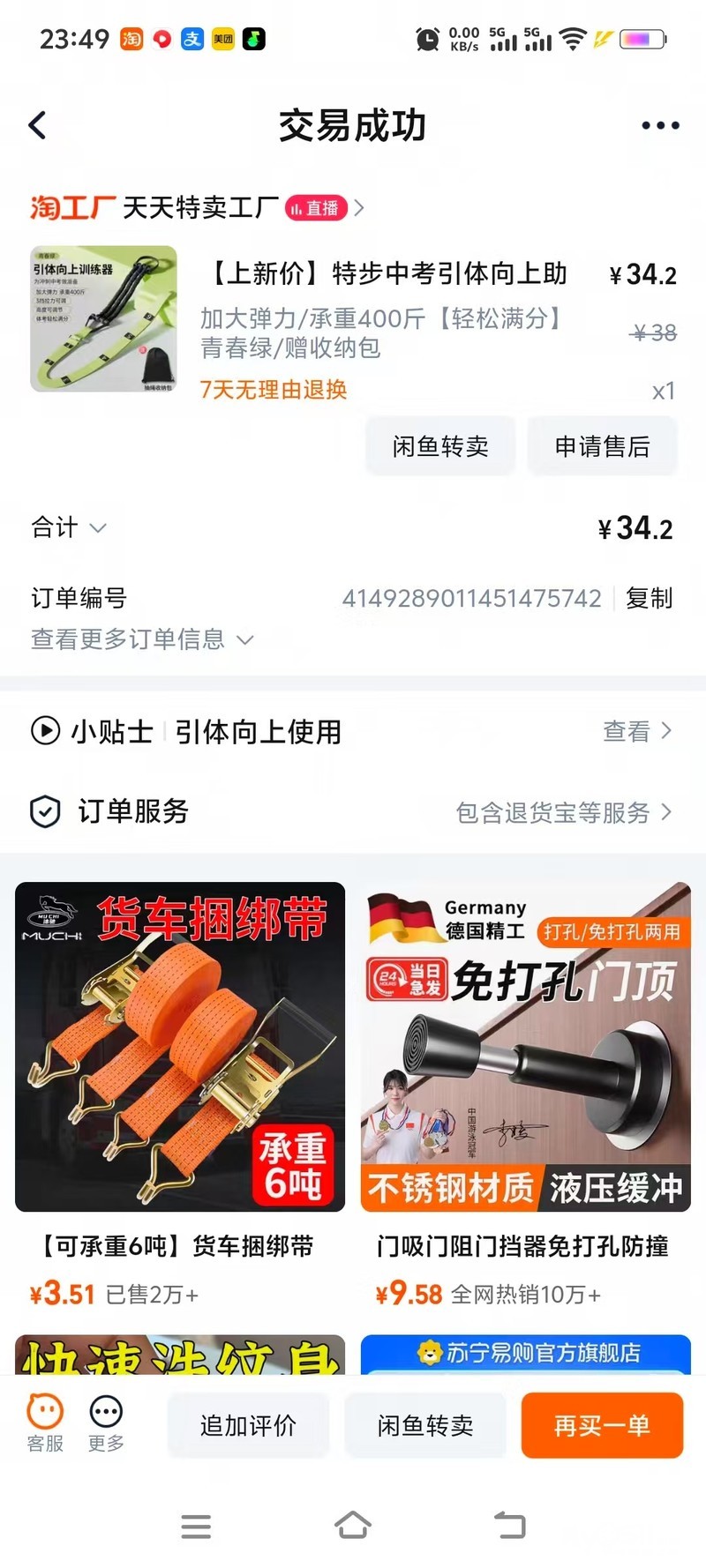The width and height of the screenshot is (706, 1568).
Task: Buy again with 再买一单
Action: coord(602,1425)
